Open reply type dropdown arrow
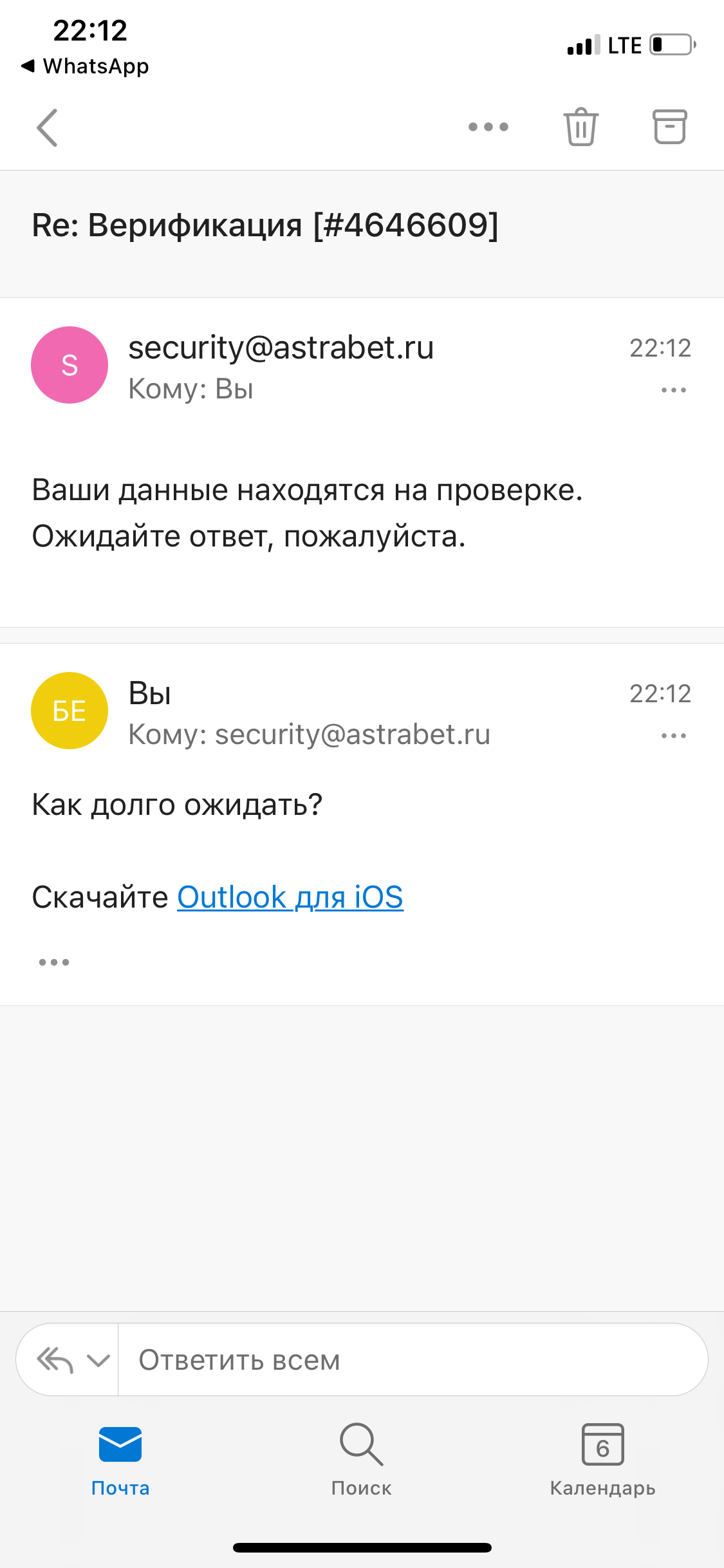 click(x=98, y=1360)
